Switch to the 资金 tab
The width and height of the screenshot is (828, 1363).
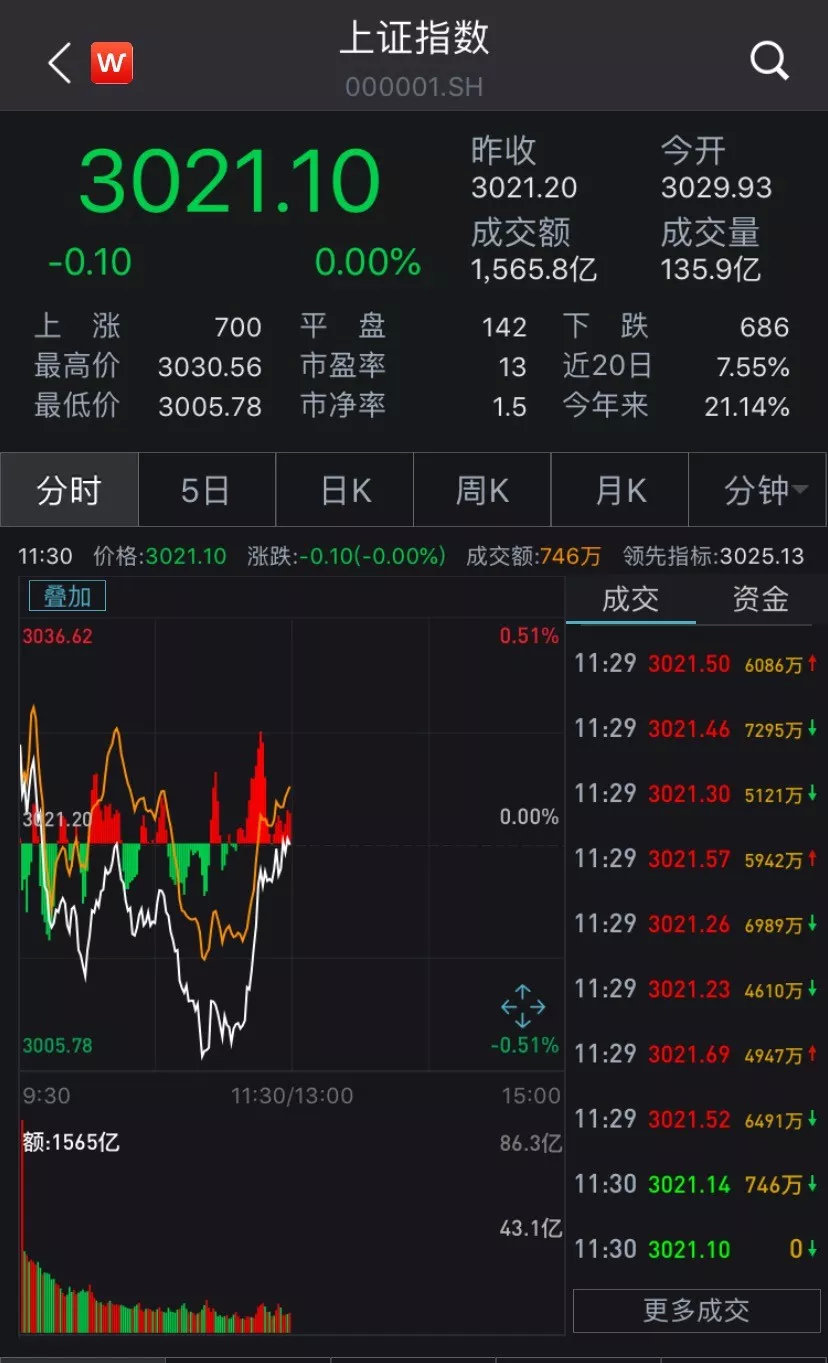point(760,599)
